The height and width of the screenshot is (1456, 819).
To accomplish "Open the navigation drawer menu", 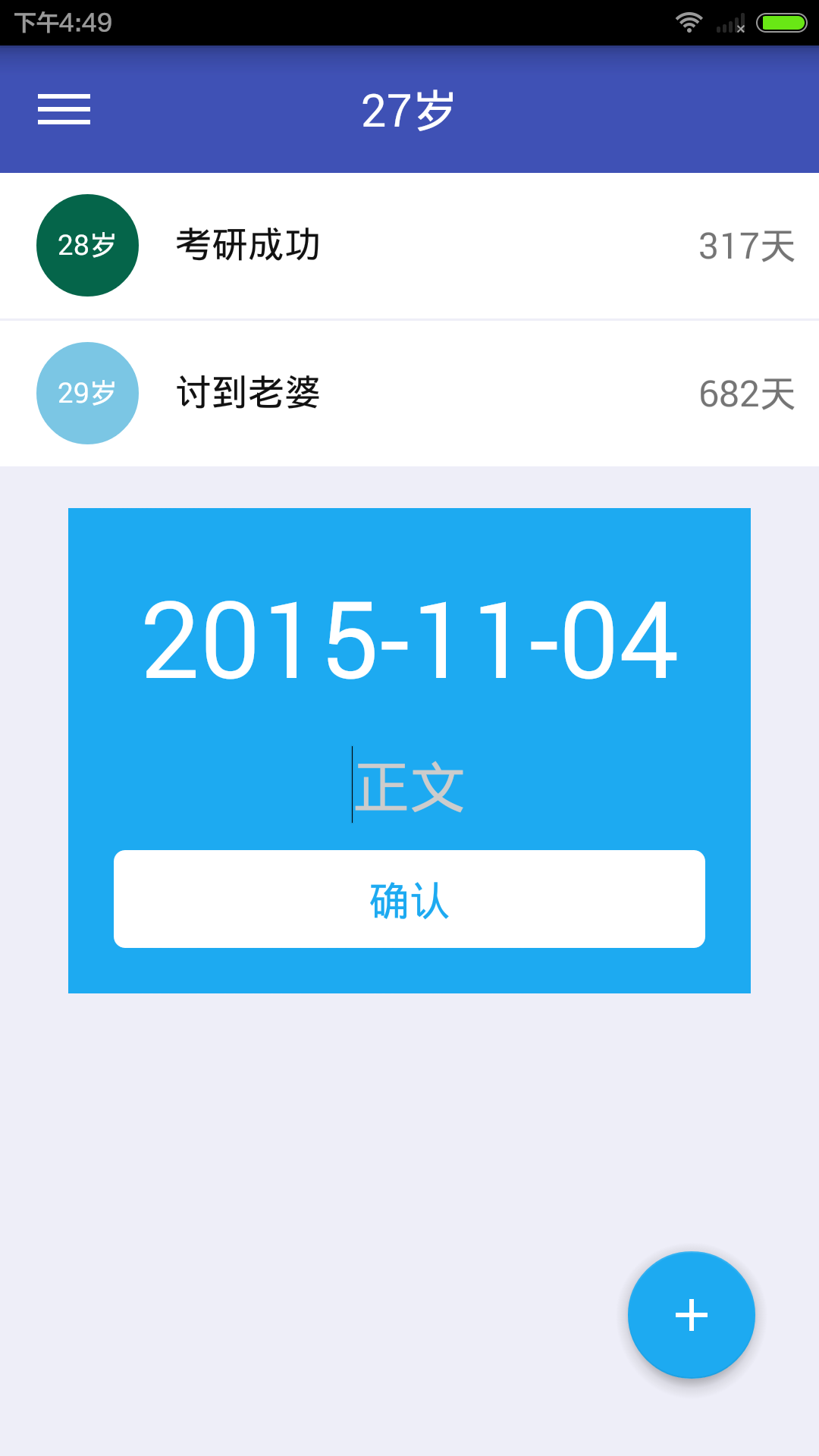I will click(x=65, y=111).
